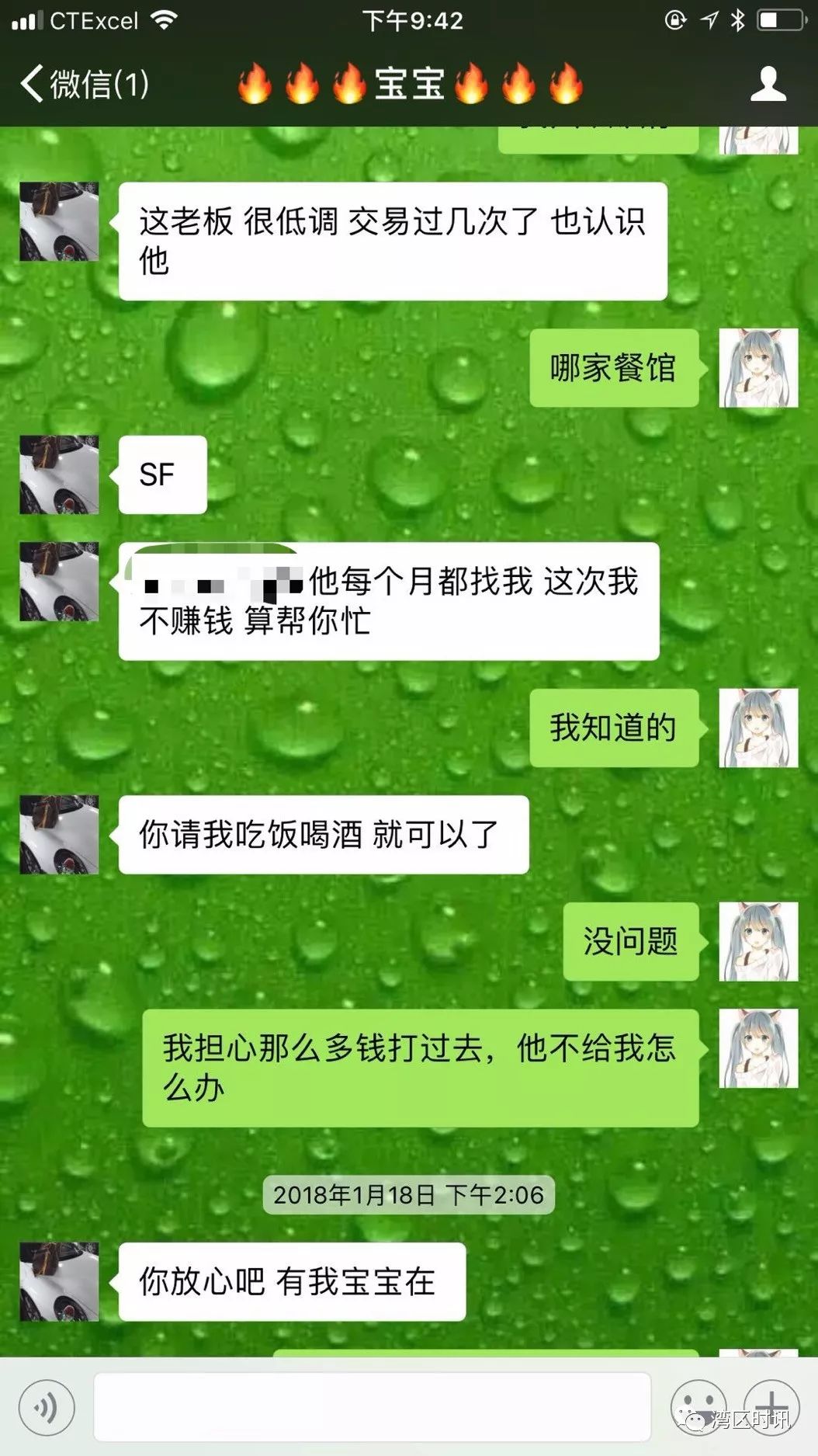
Task: Open the sender's avatar beside the SF message
Action: 59,474
